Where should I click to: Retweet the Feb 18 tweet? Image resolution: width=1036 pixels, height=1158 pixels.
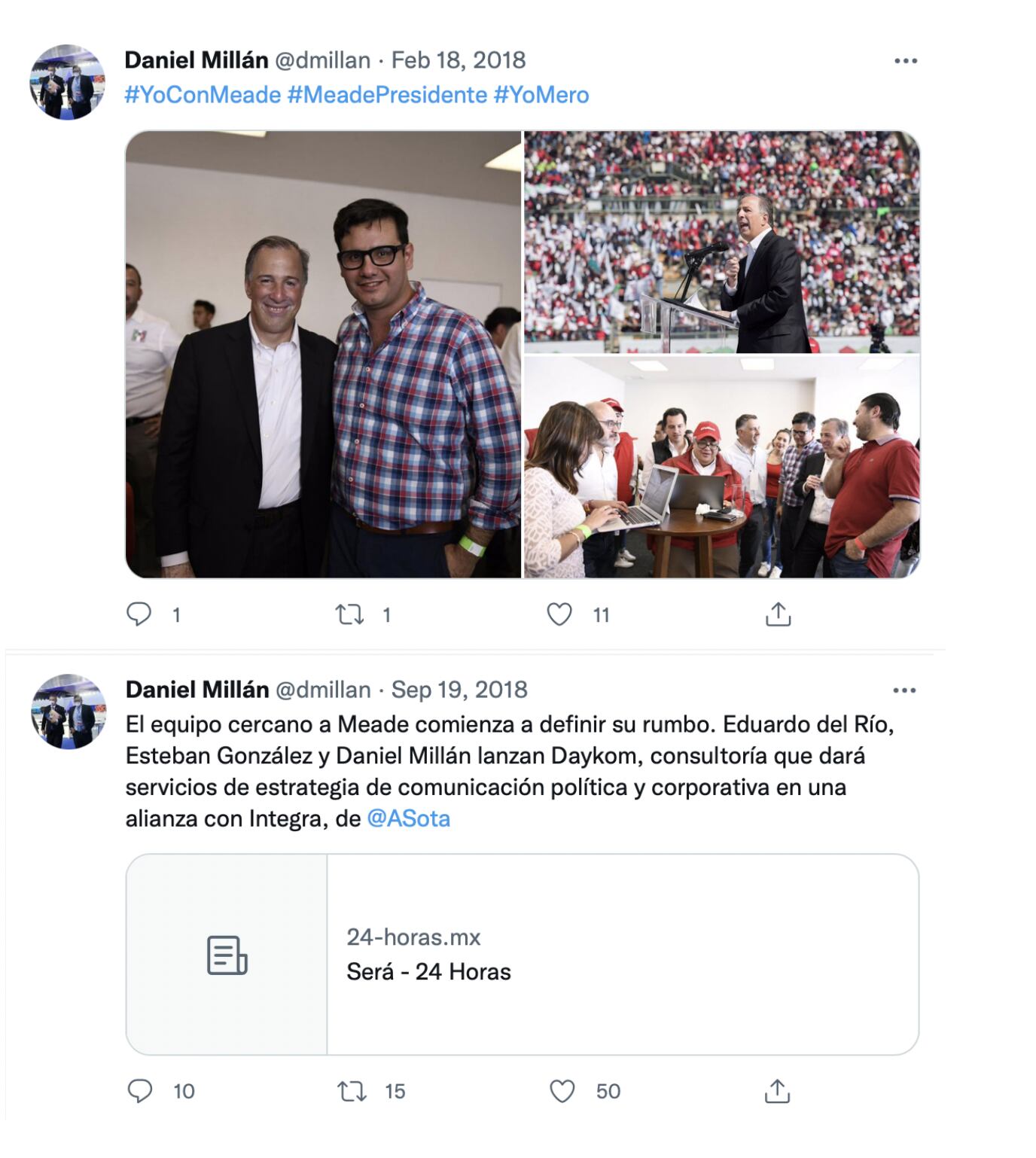click(x=349, y=614)
